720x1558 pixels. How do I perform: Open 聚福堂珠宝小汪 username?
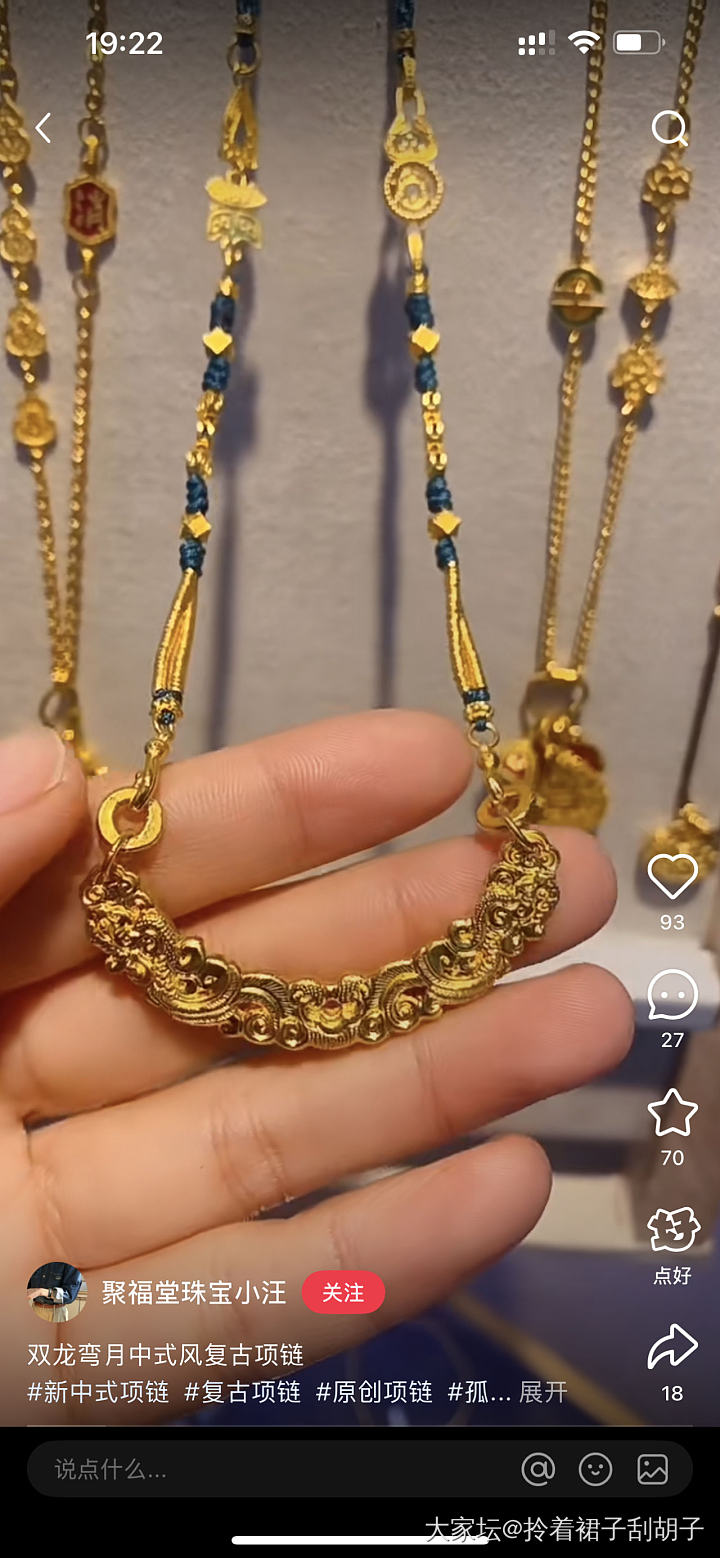tap(194, 1293)
